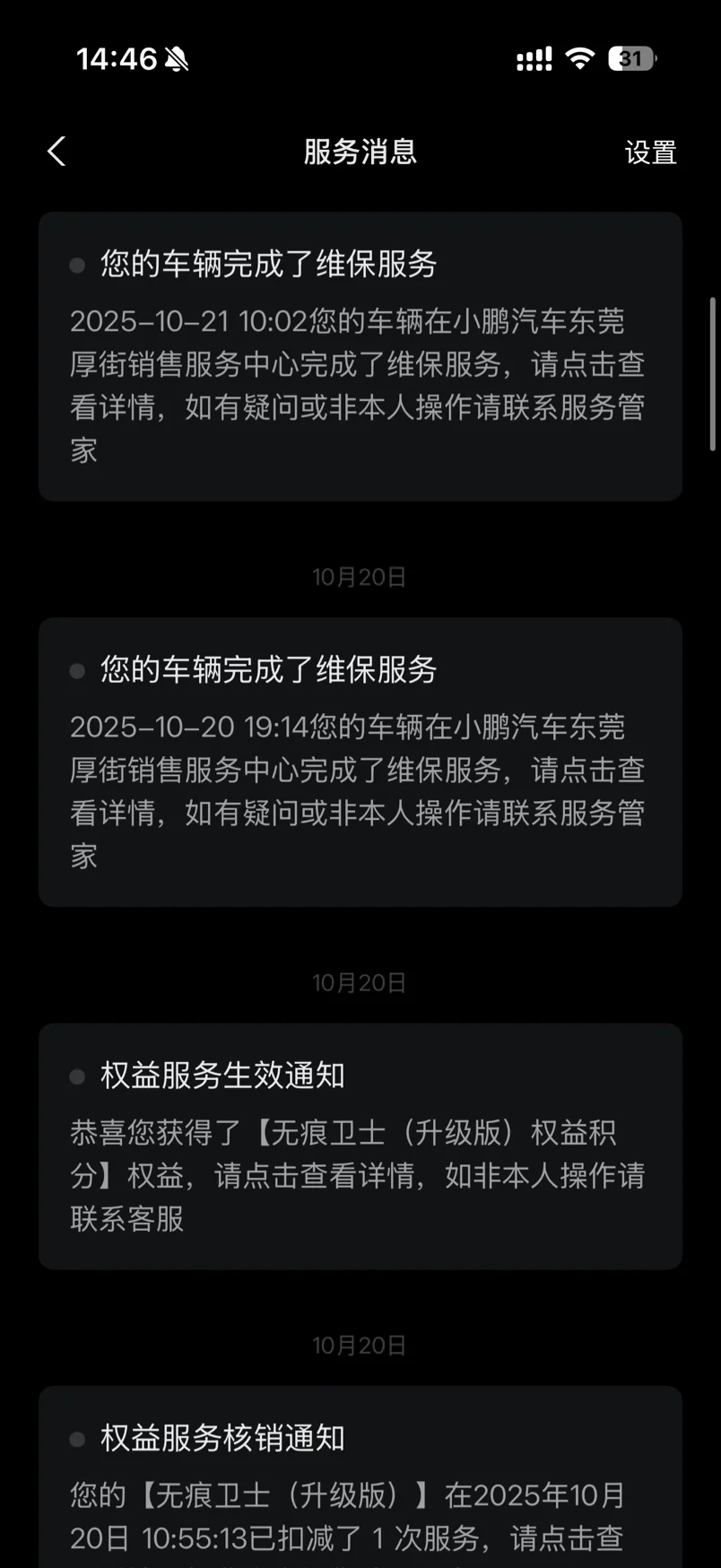Go back from 服务消息 page
This screenshot has height=1568, width=721.
tap(56, 152)
